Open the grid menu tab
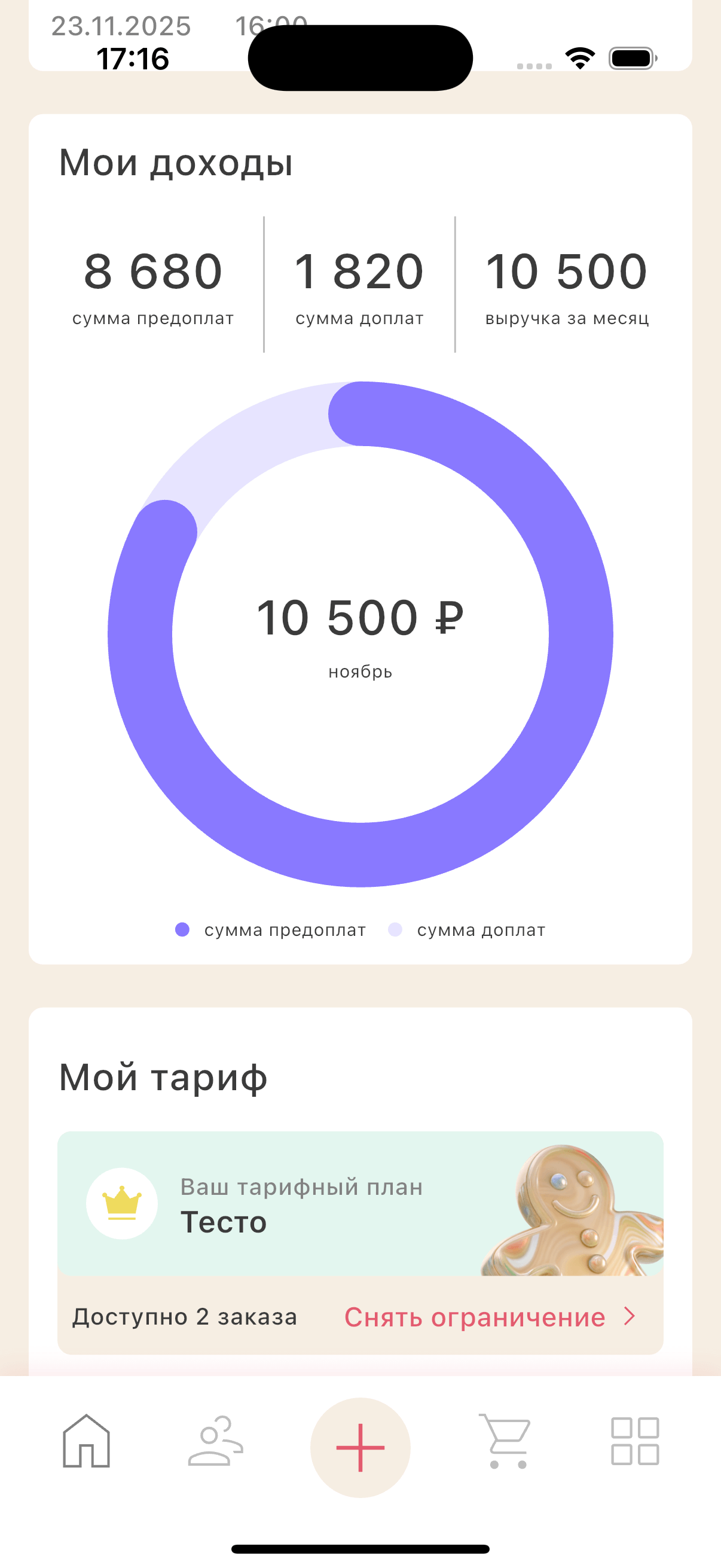 [634, 1441]
